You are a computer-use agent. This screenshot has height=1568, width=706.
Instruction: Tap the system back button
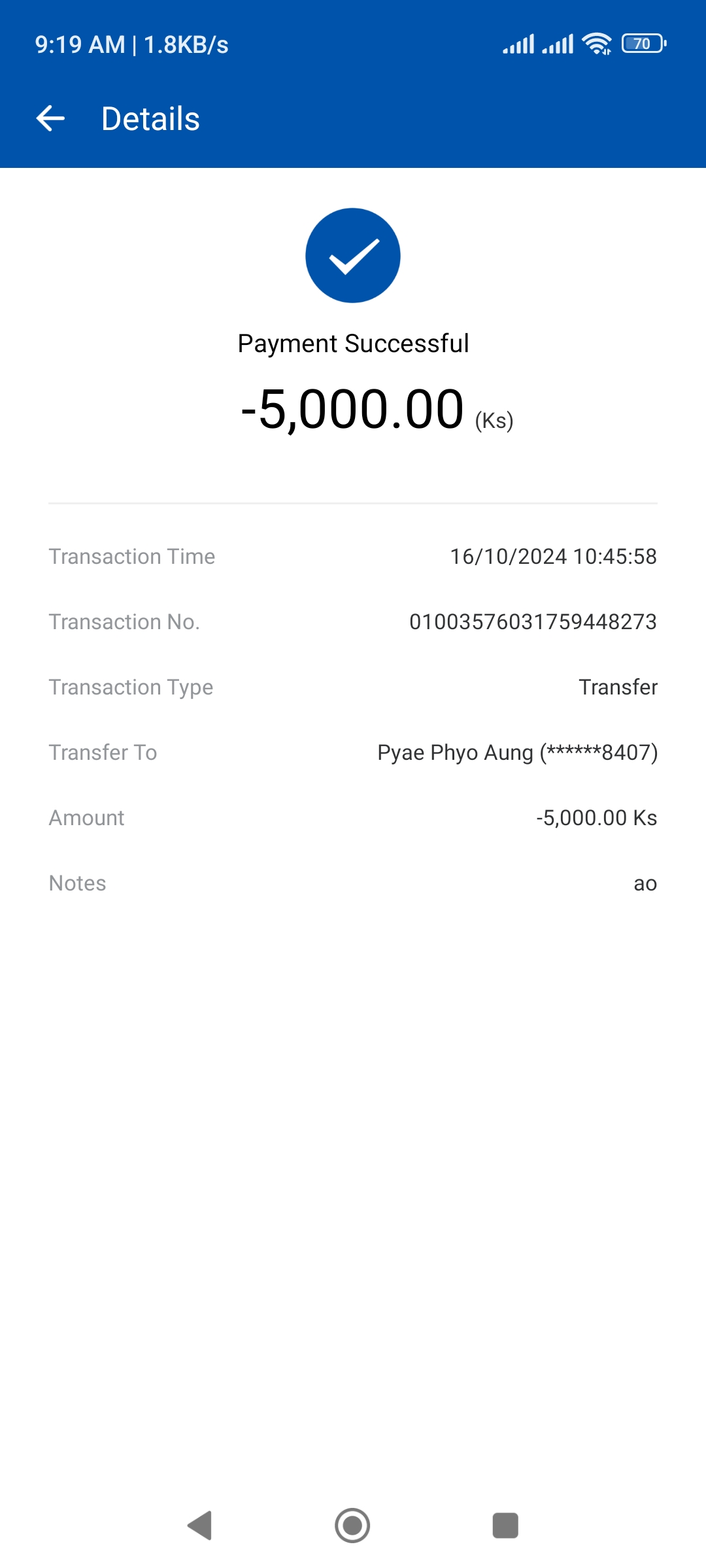(200, 1526)
